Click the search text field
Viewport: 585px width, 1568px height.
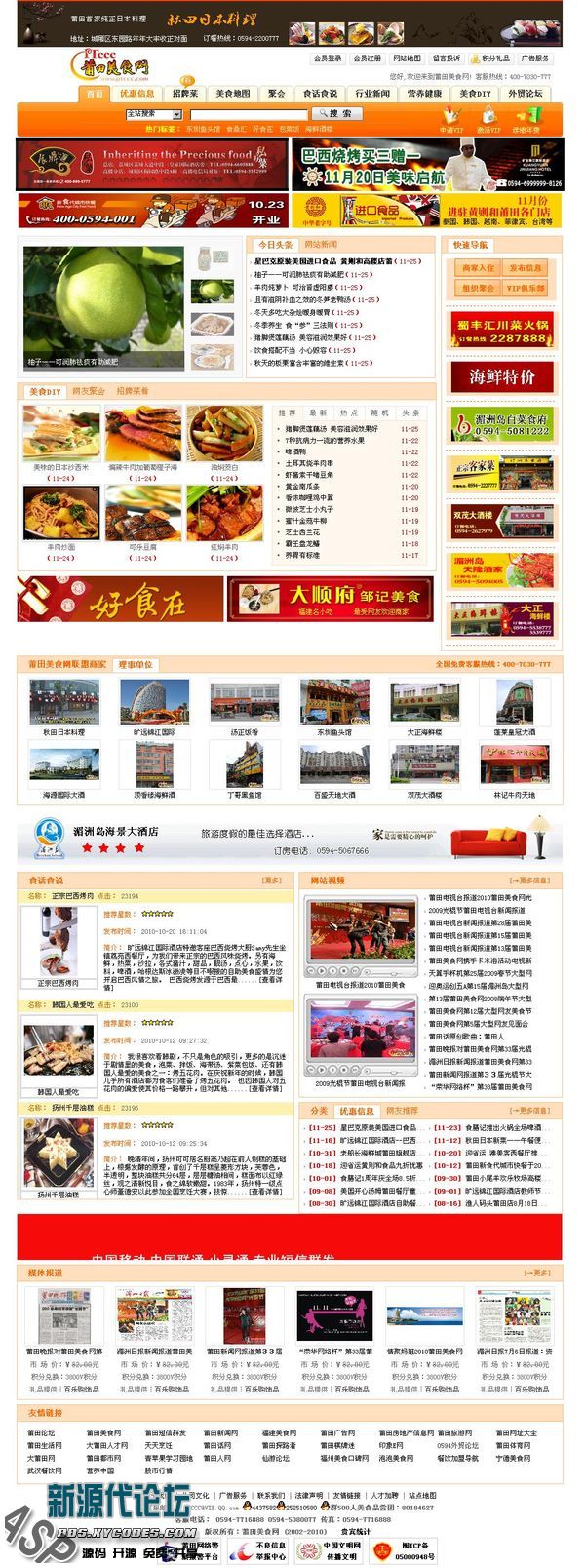coord(249,114)
